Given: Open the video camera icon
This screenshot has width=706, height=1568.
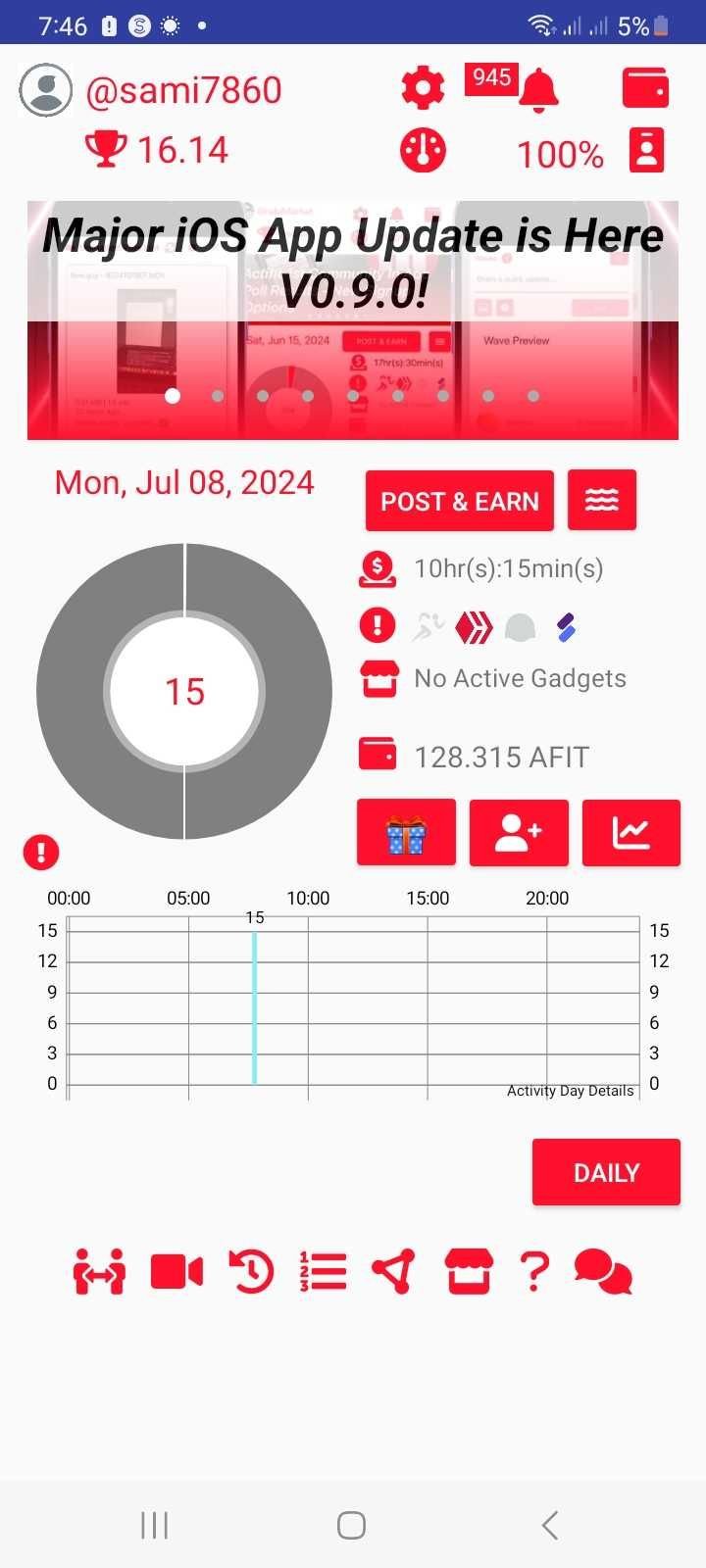Looking at the screenshot, I should point(176,1272).
